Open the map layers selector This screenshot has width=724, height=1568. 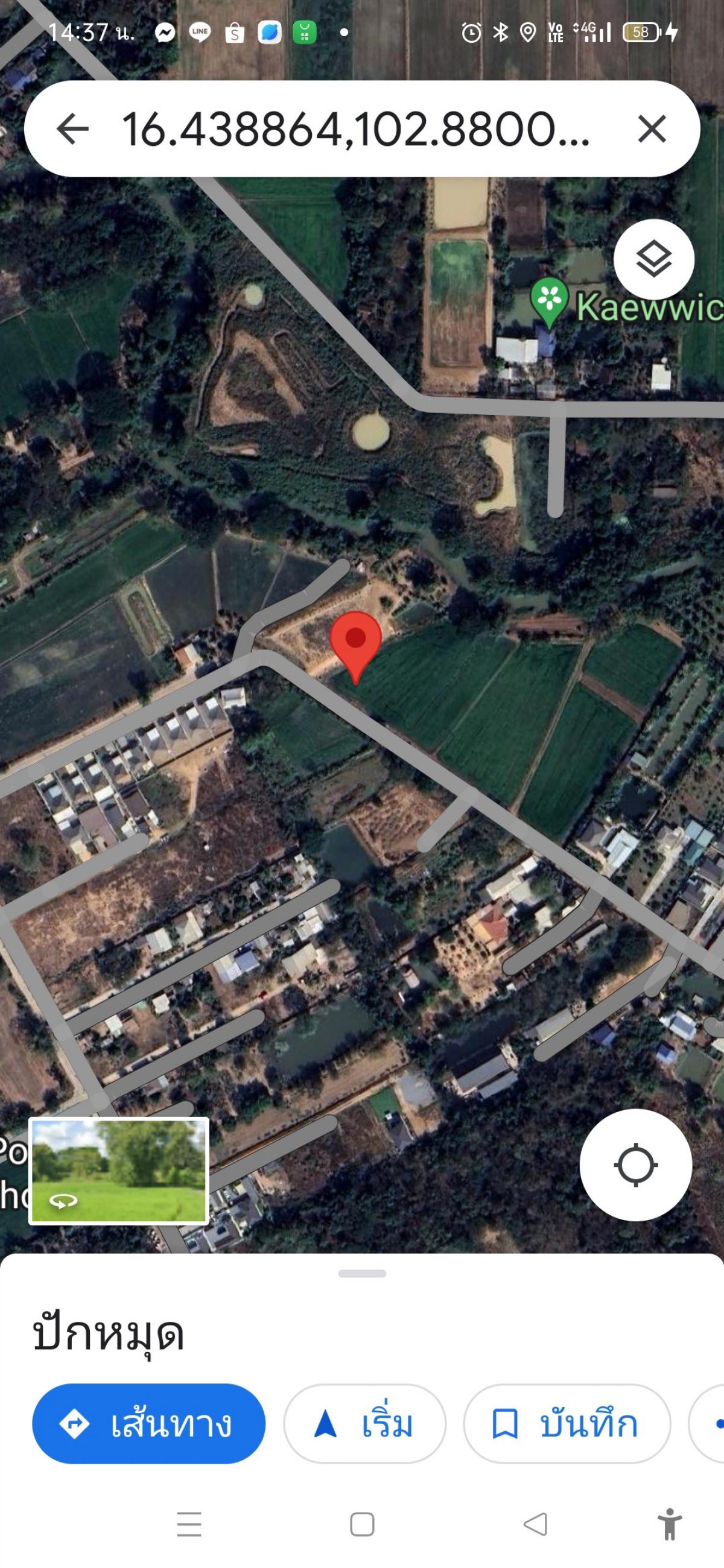653,259
